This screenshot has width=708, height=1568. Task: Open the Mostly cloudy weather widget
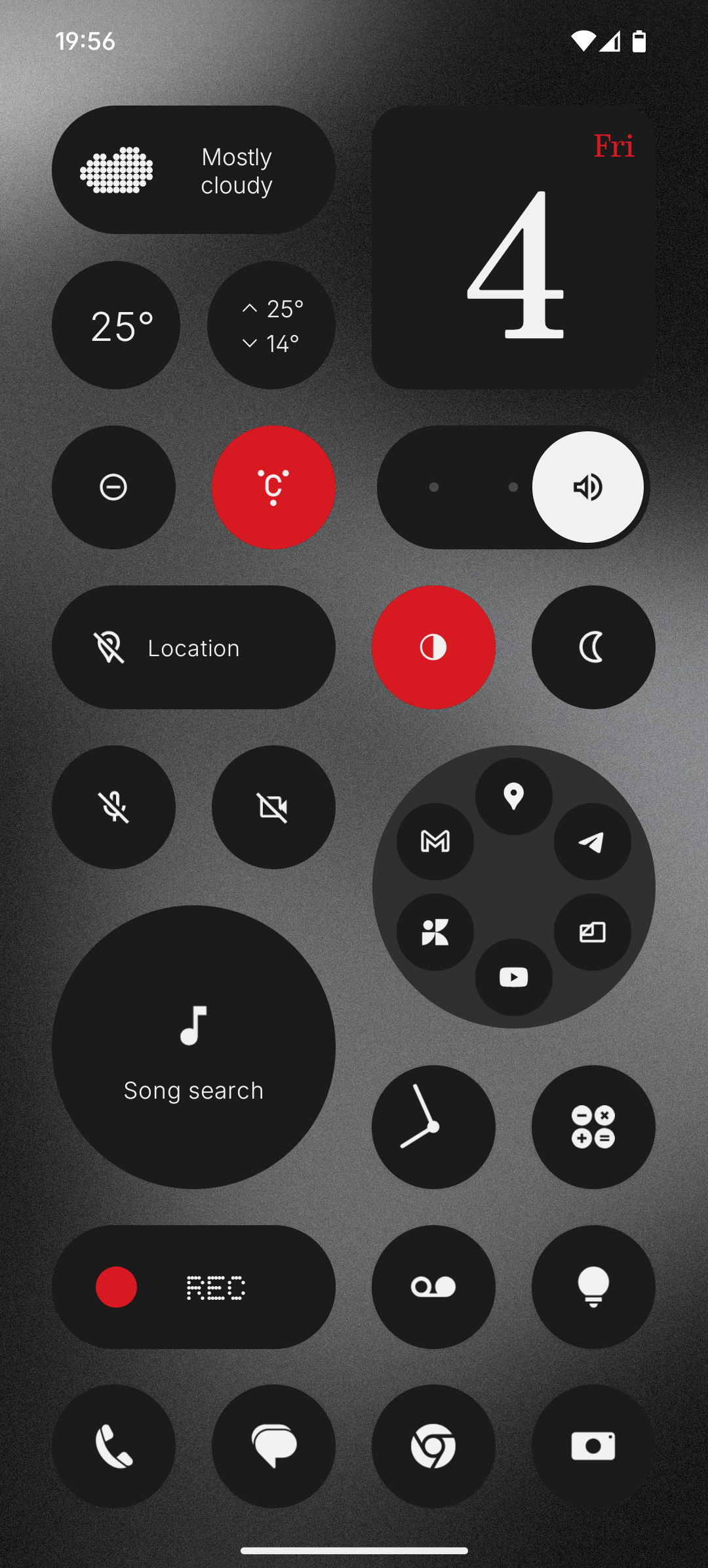click(x=193, y=170)
